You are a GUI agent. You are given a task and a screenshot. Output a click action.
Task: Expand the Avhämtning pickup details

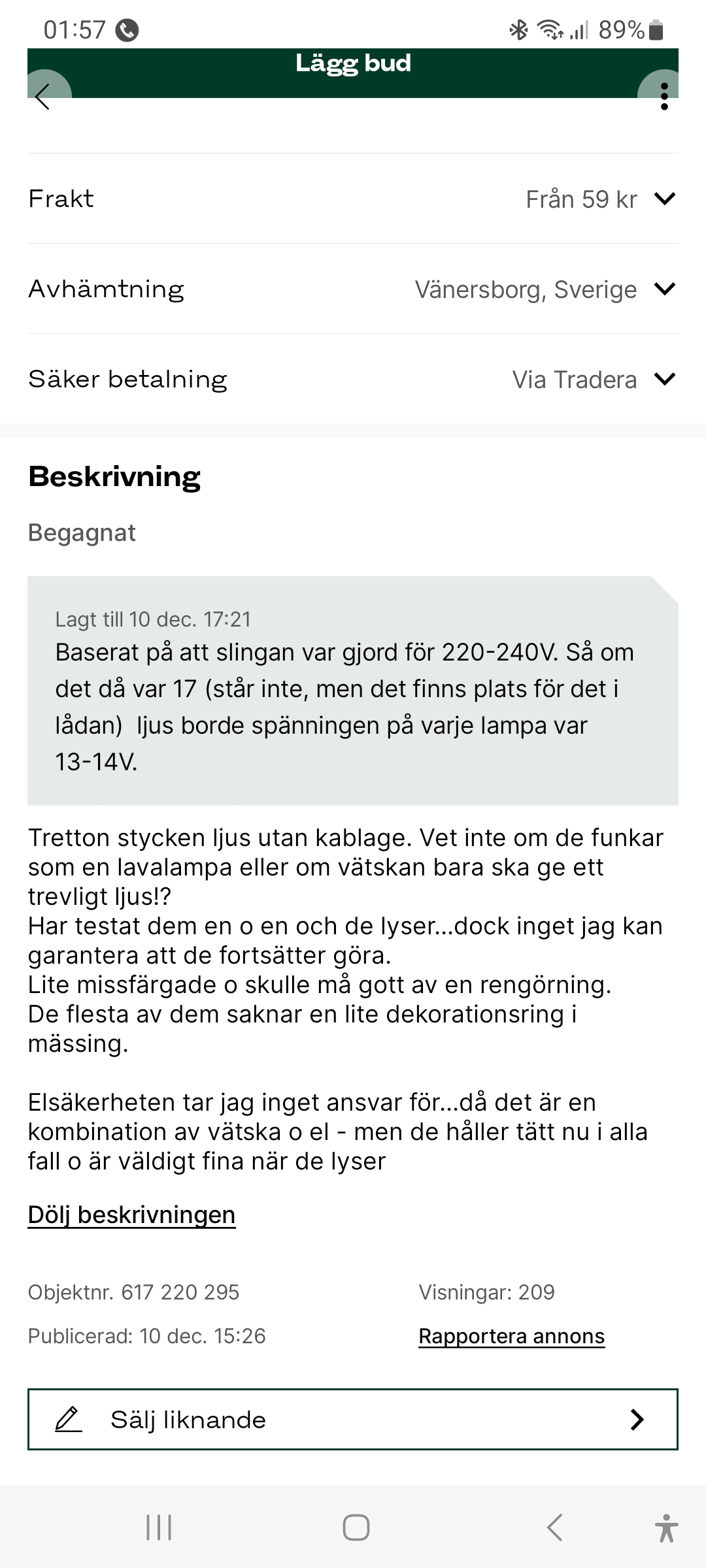point(664,289)
